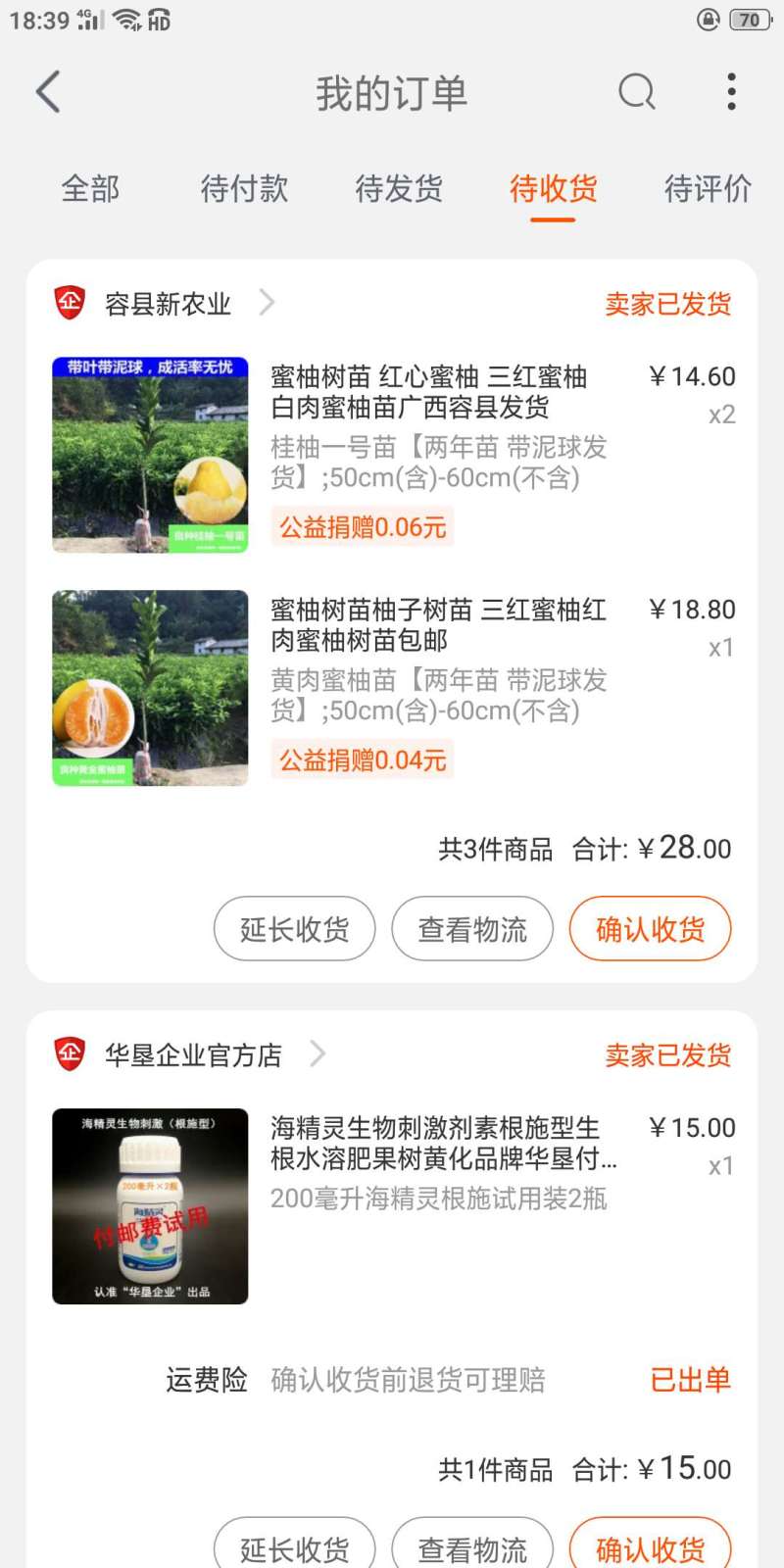This screenshot has width=784, height=1568.
Task: Open the 海精灵生物刺激剂 product item
Action: tap(392, 1206)
